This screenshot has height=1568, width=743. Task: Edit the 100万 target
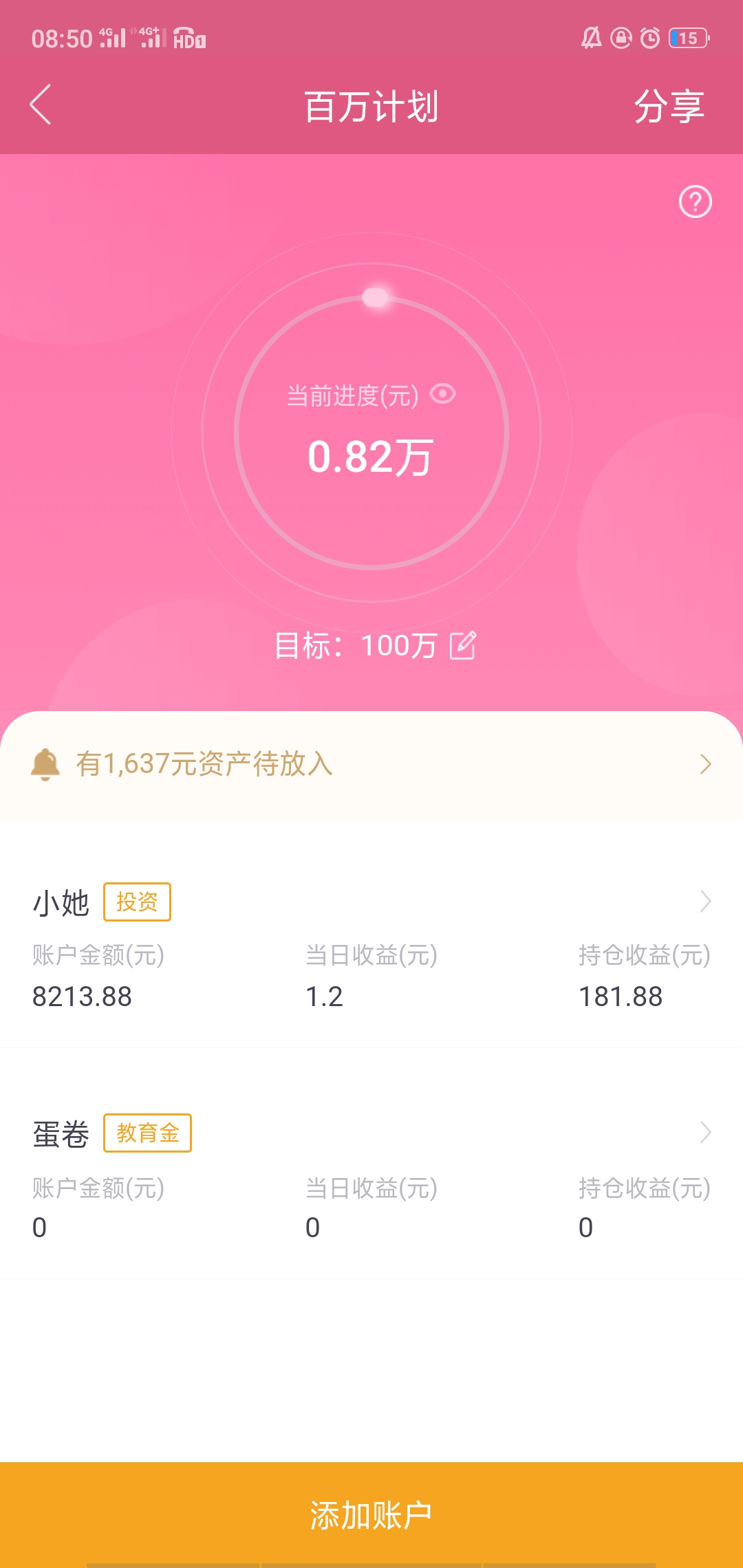click(x=462, y=646)
